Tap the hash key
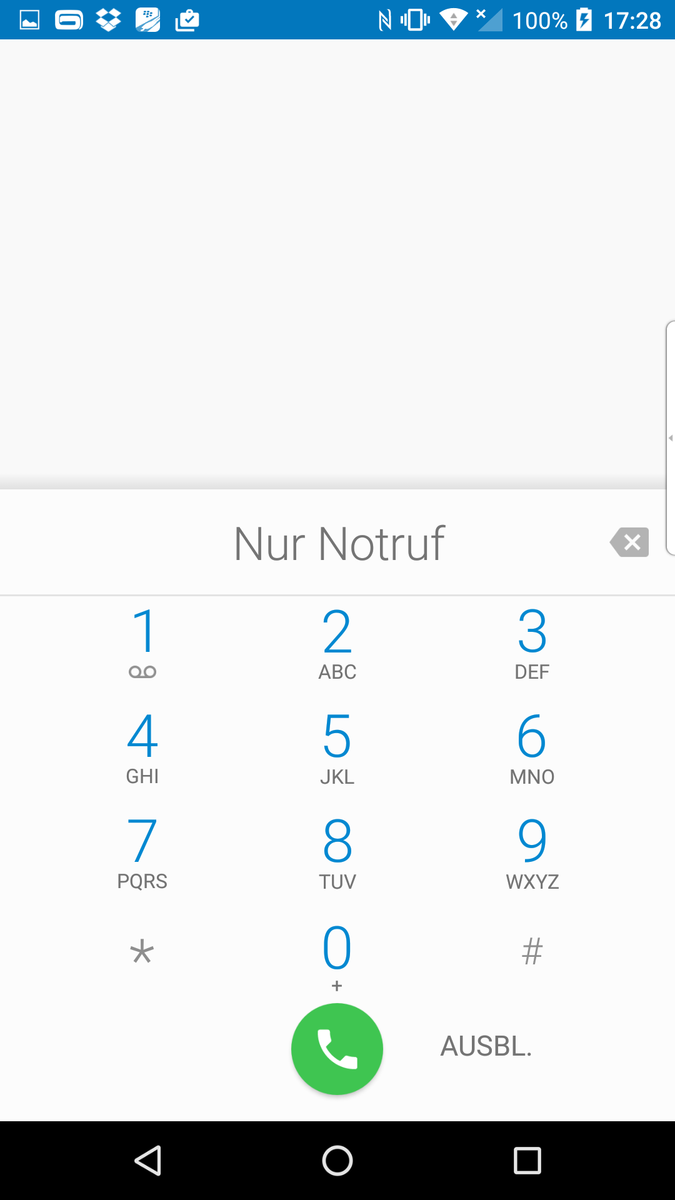This screenshot has height=1200, width=675. pyautogui.click(x=532, y=951)
